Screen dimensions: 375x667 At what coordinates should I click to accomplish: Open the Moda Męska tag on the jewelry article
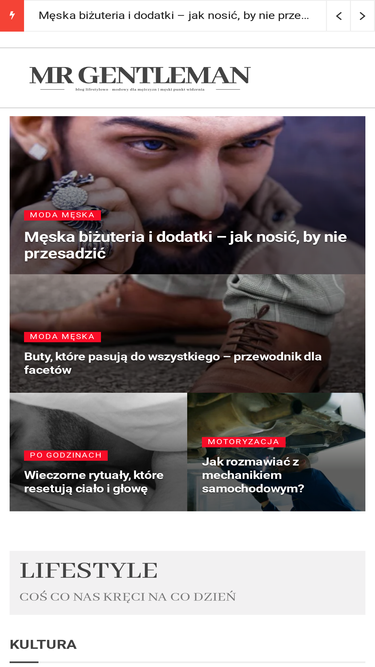(62, 215)
